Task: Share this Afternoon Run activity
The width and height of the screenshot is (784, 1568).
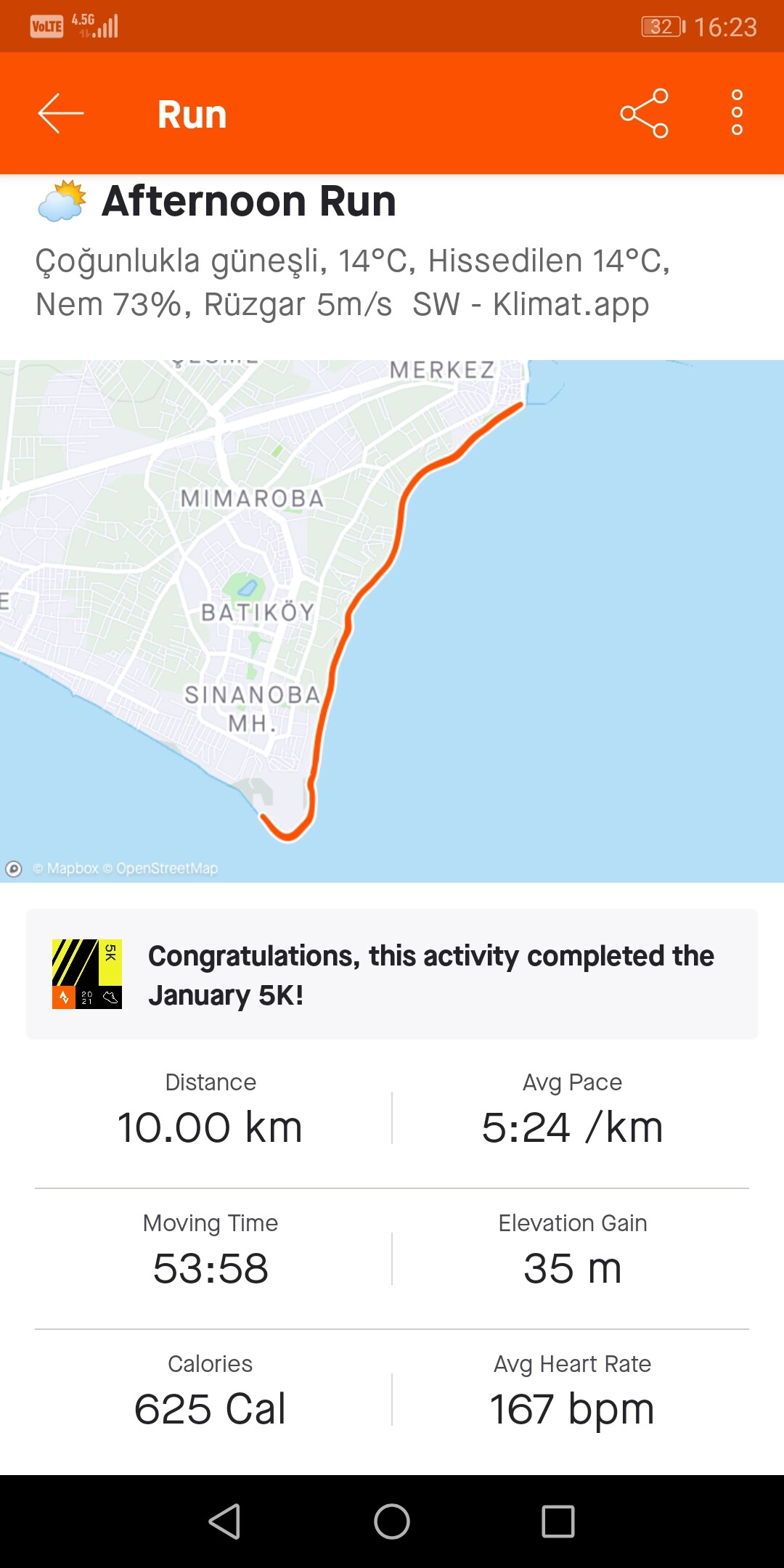Action: tap(644, 113)
